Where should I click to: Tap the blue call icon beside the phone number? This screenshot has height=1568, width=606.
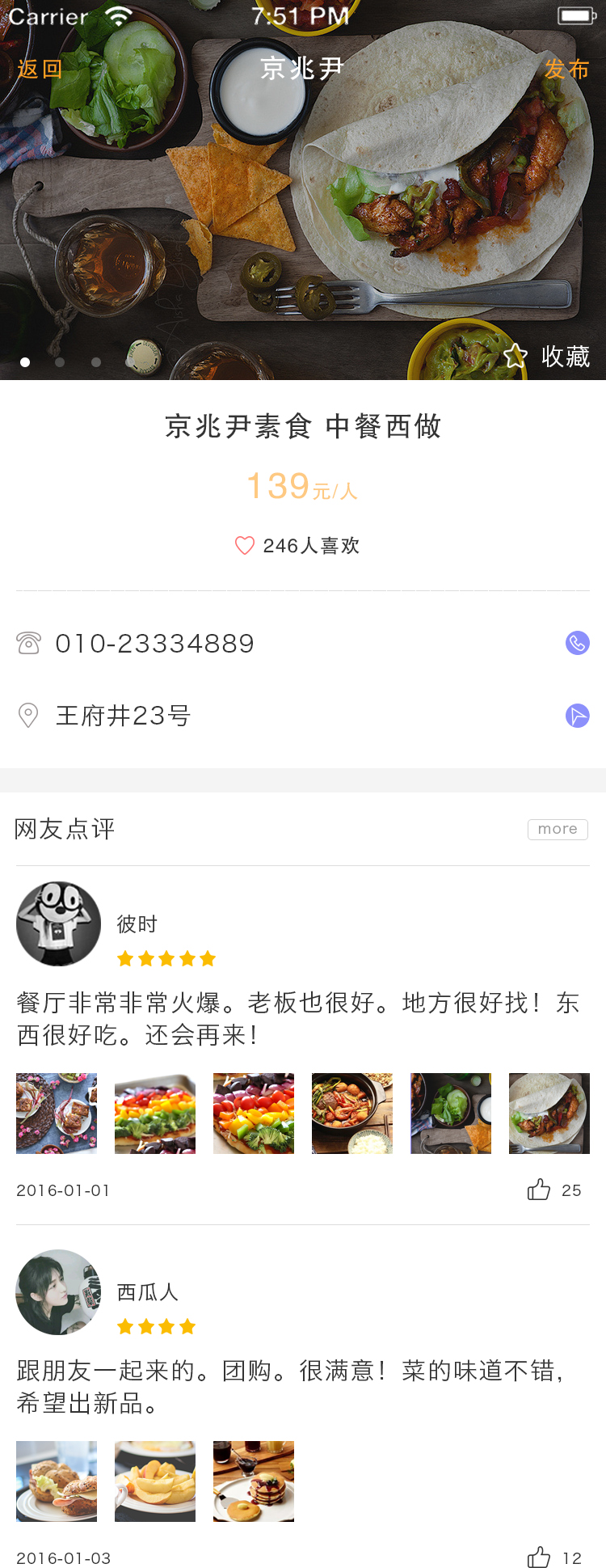point(578,643)
